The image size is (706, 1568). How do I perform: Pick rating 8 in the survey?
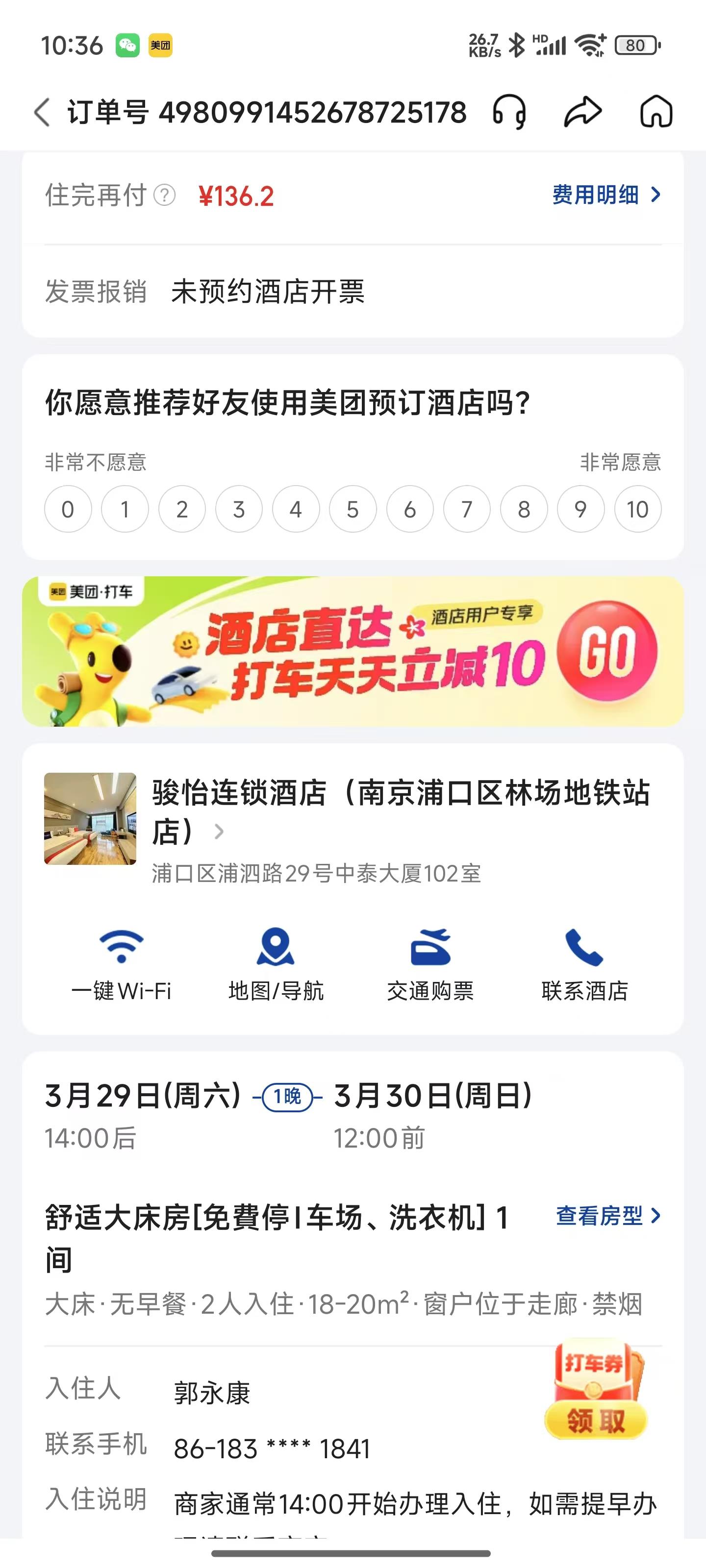click(x=523, y=510)
